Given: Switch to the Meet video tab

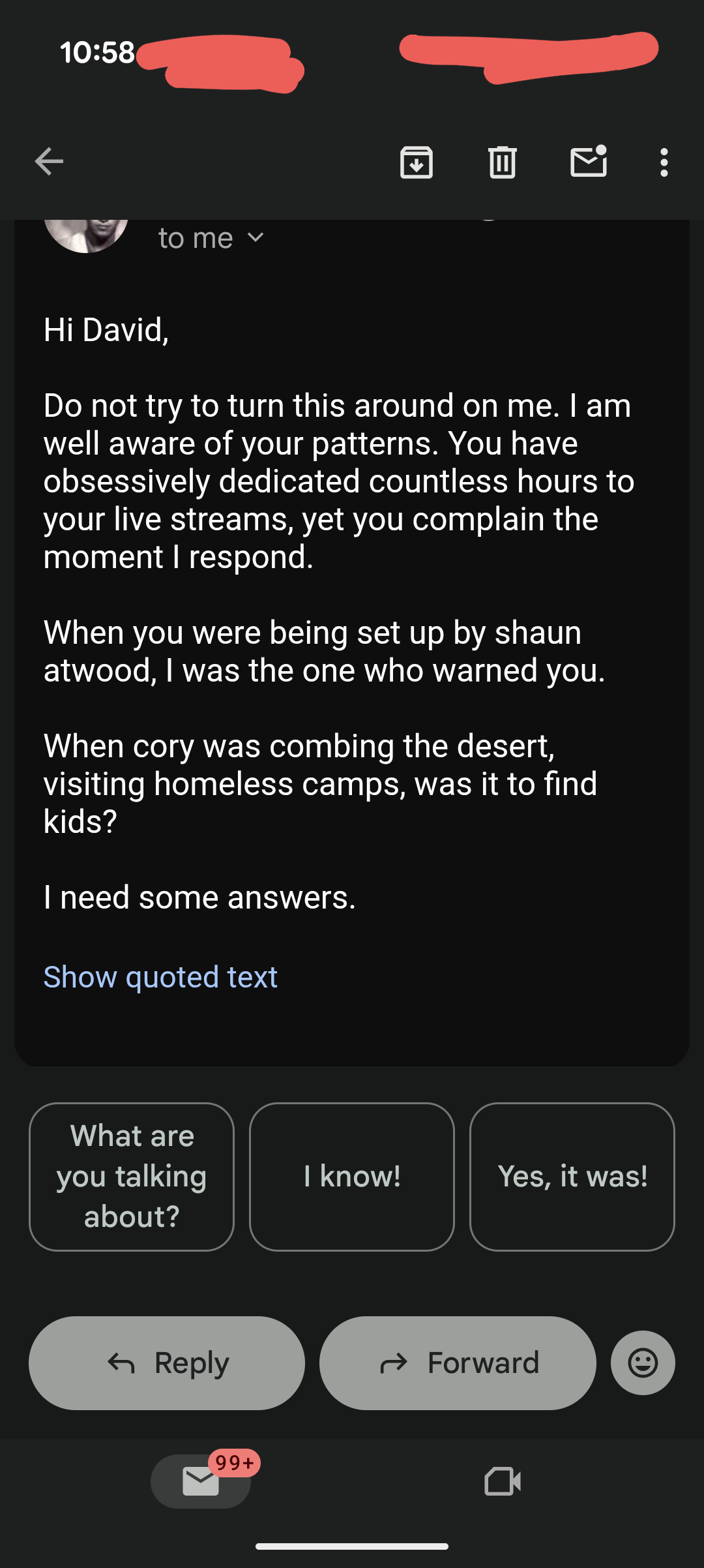Looking at the screenshot, I should (x=503, y=1481).
